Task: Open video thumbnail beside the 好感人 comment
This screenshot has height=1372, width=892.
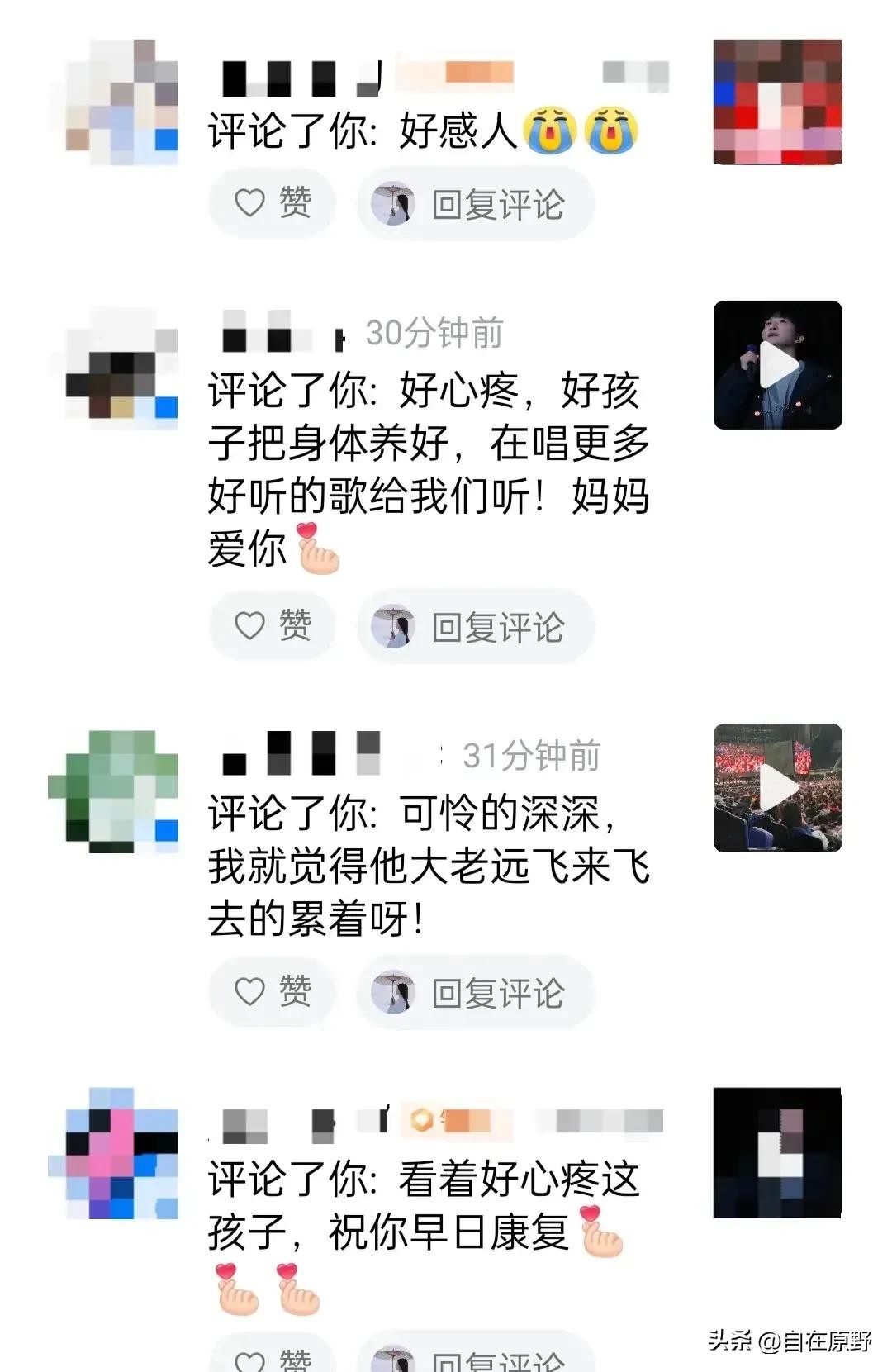Action: point(777,102)
